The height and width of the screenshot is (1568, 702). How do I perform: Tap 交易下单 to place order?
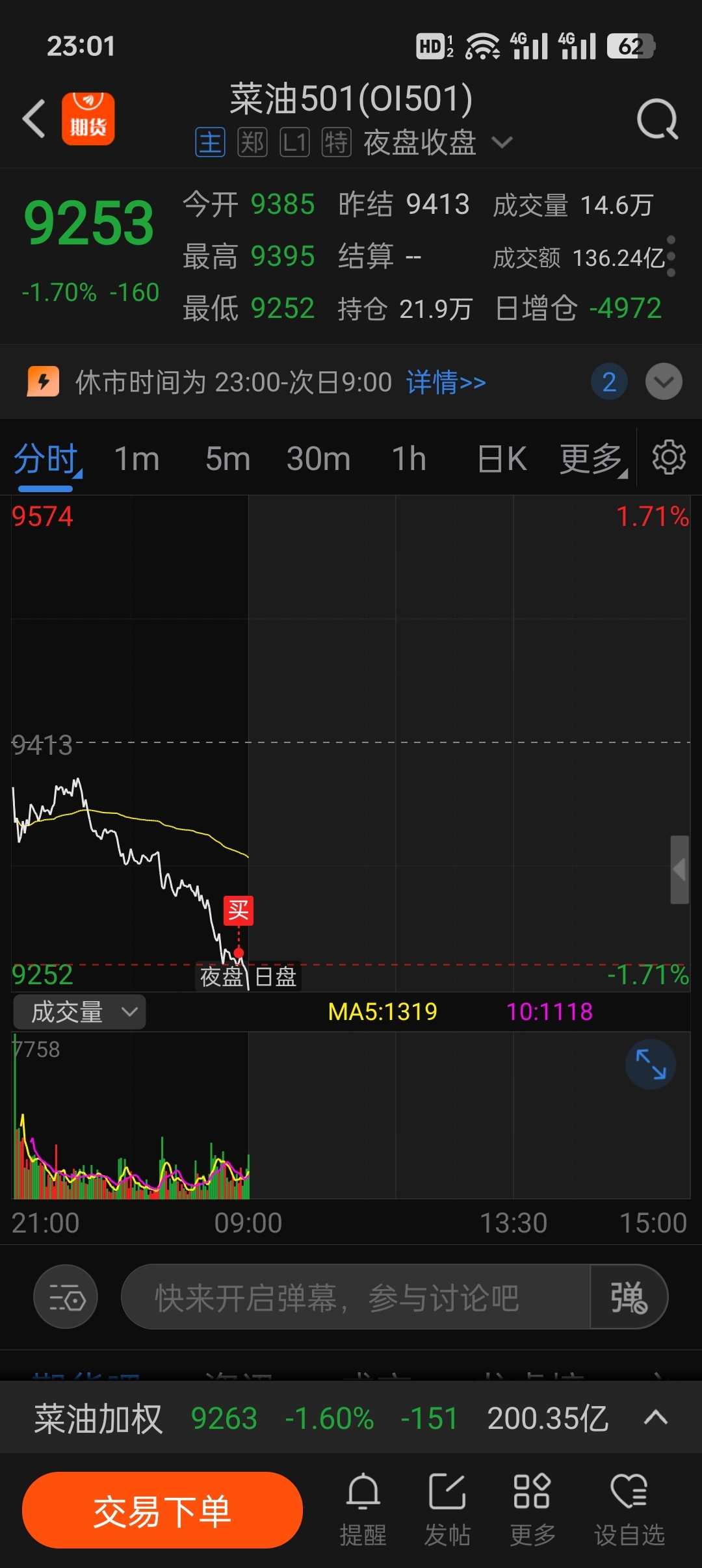[x=162, y=1511]
